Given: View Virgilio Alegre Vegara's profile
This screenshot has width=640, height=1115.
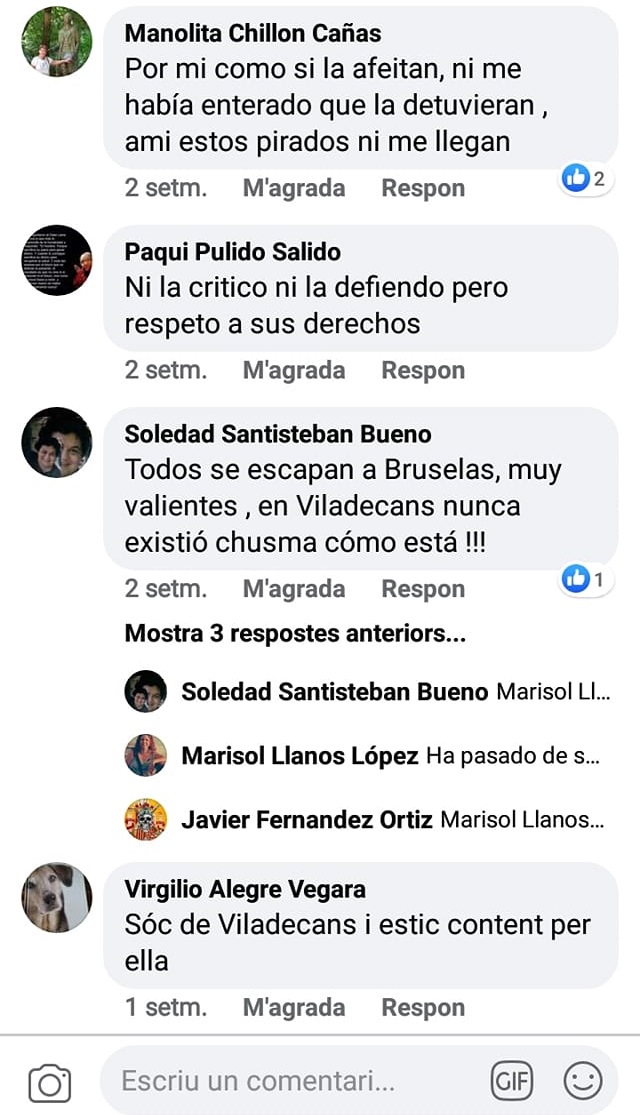Looking at the screenshot, I should pyautogui.click(x=245, y=889).
